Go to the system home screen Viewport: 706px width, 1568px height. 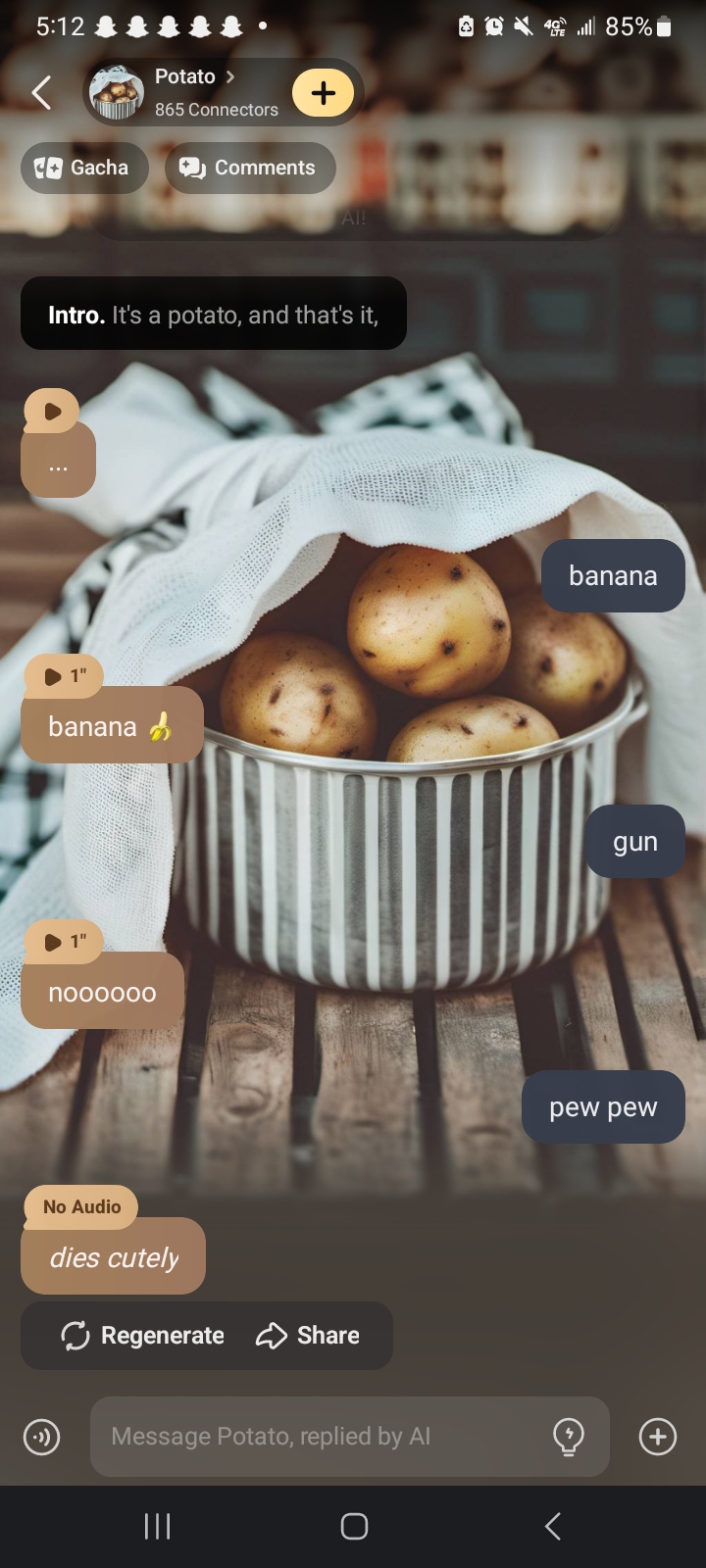pyautogui.click(x=354, y=1526)
